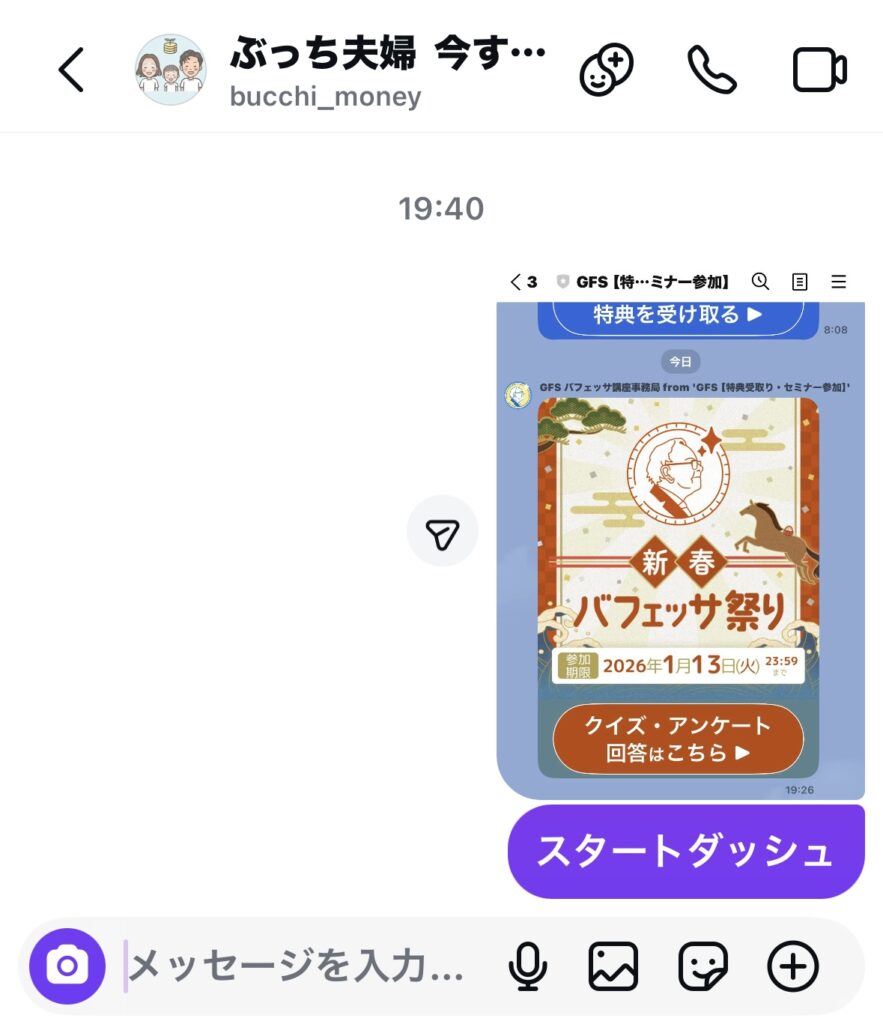Start a video call with bucchi_money
The height and width of the screenshot is (1024, 883).
pyautogui.click(x=819, y=70)
